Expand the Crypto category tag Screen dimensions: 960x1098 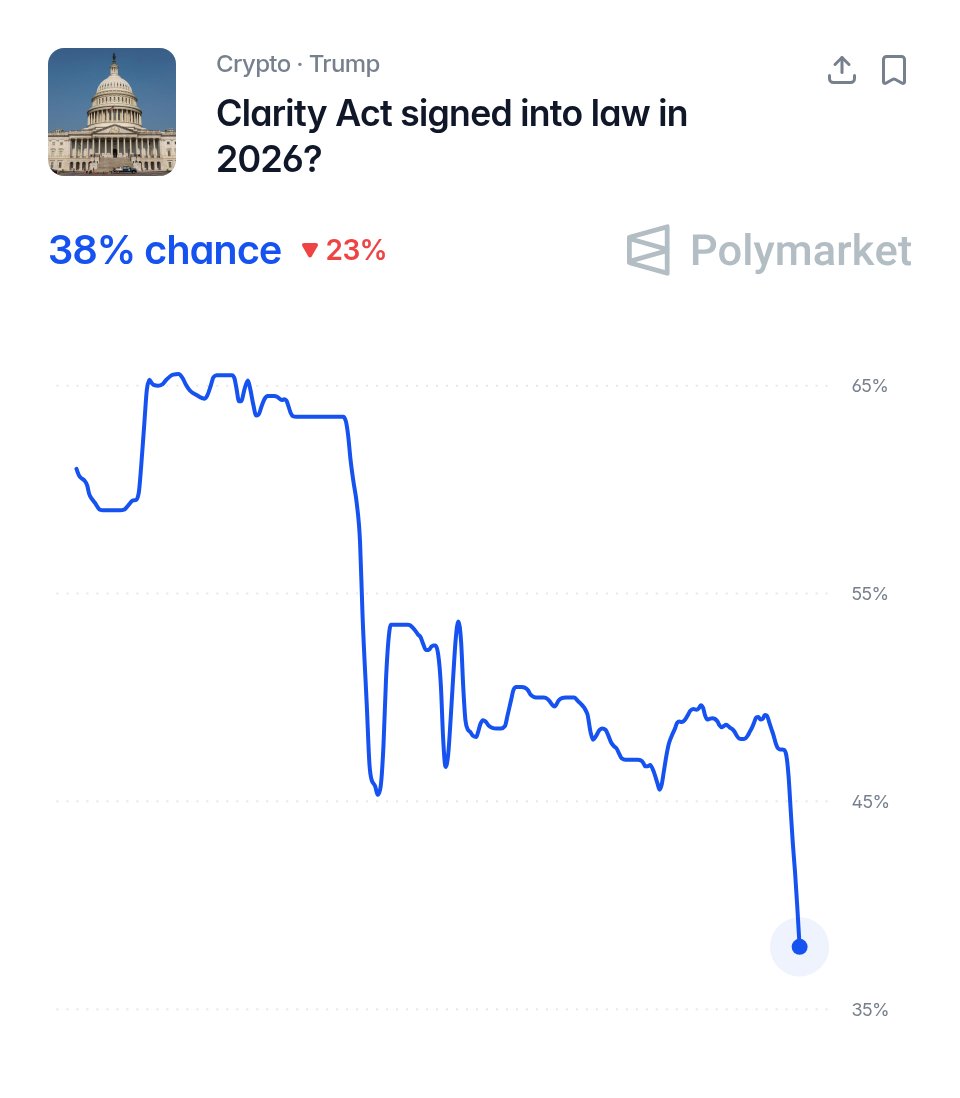(x=253, y=63)
